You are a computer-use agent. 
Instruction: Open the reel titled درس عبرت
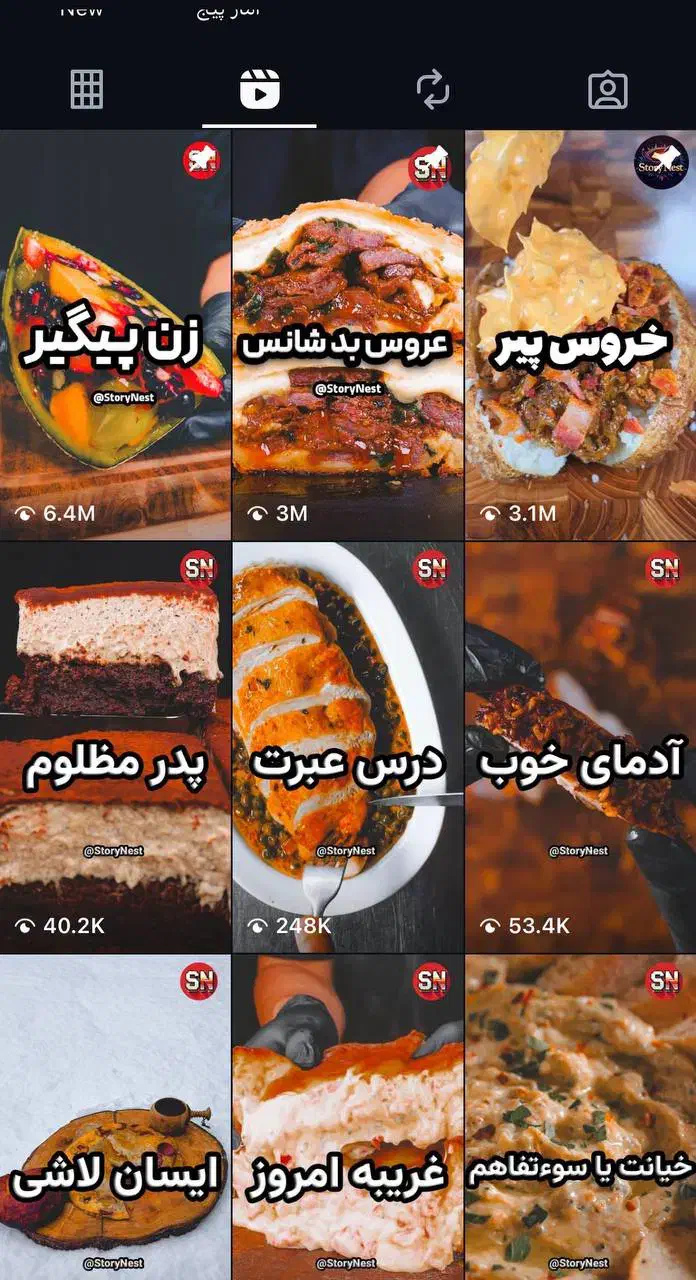tap(348, 747)
